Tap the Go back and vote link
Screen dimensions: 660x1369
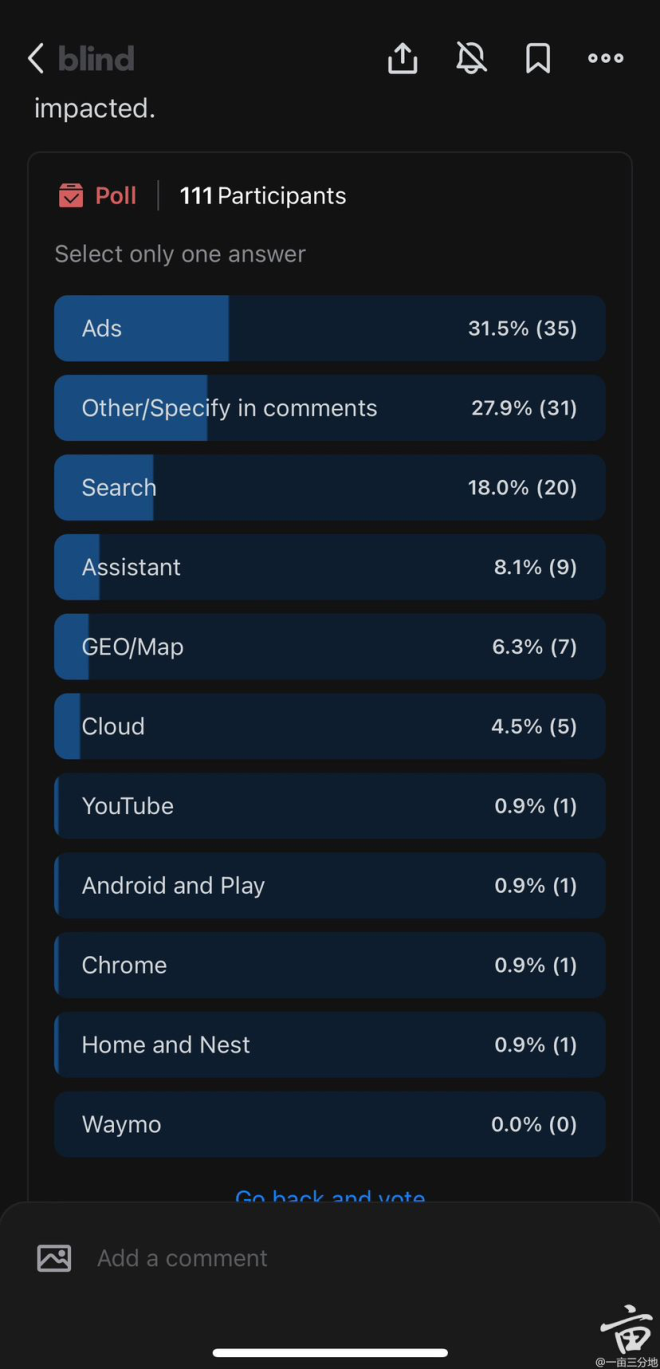330,1195
